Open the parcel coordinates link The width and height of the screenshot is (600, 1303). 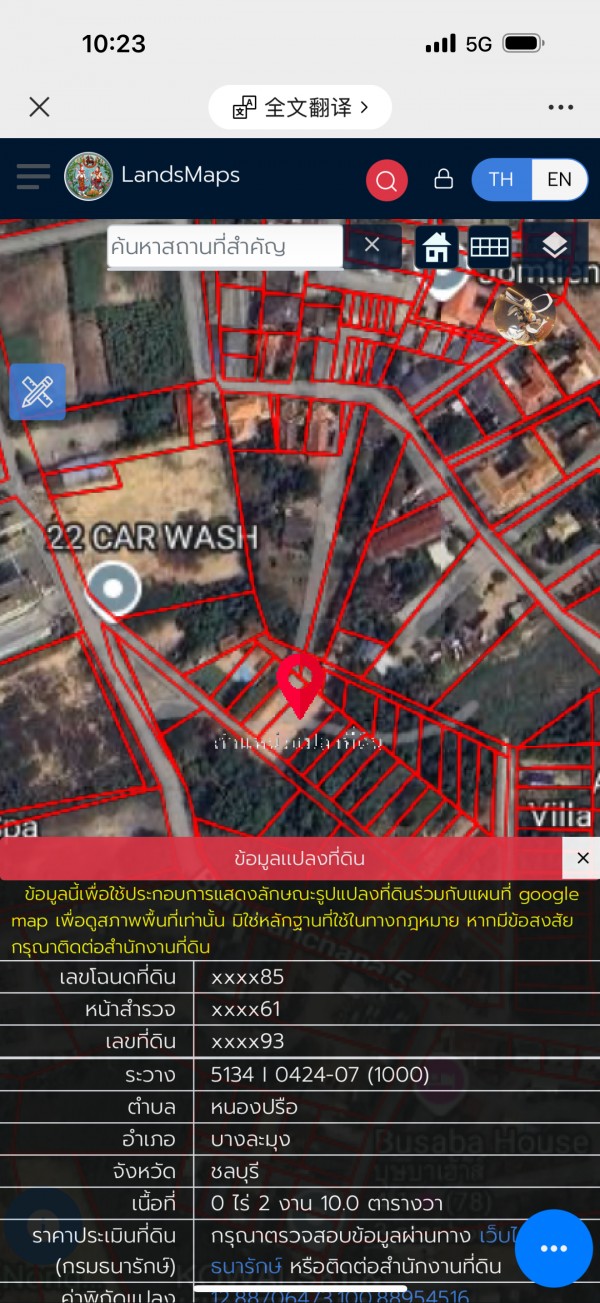pyautogui.click(x=340, y=1297)
